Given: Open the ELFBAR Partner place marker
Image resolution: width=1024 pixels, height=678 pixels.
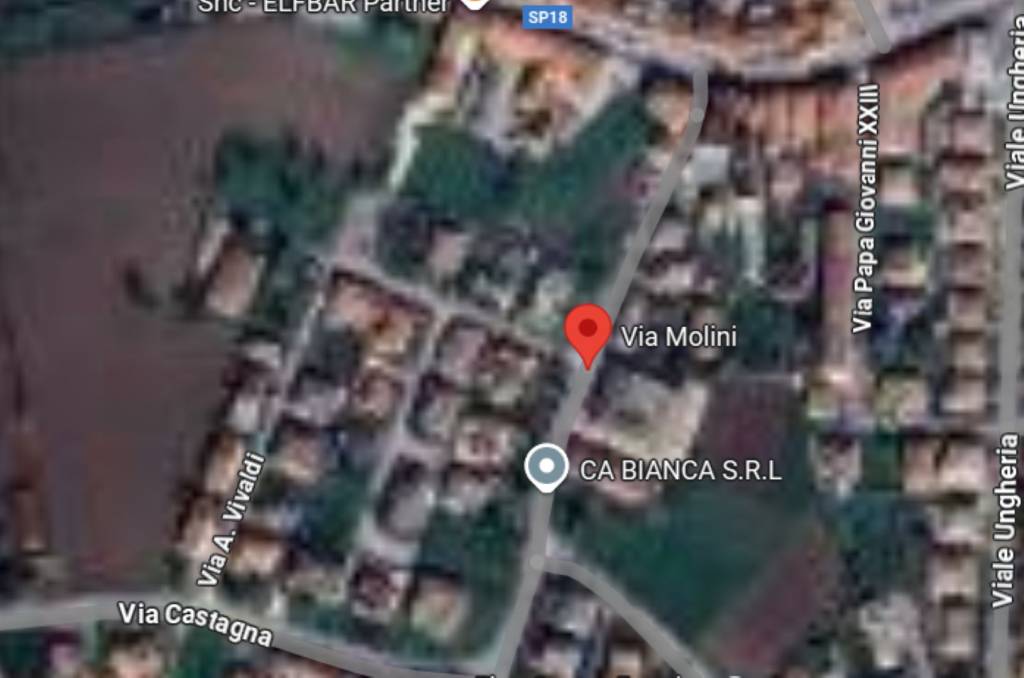Looking at the screenshot, I should pyautogui.click(x=475, y=4).
